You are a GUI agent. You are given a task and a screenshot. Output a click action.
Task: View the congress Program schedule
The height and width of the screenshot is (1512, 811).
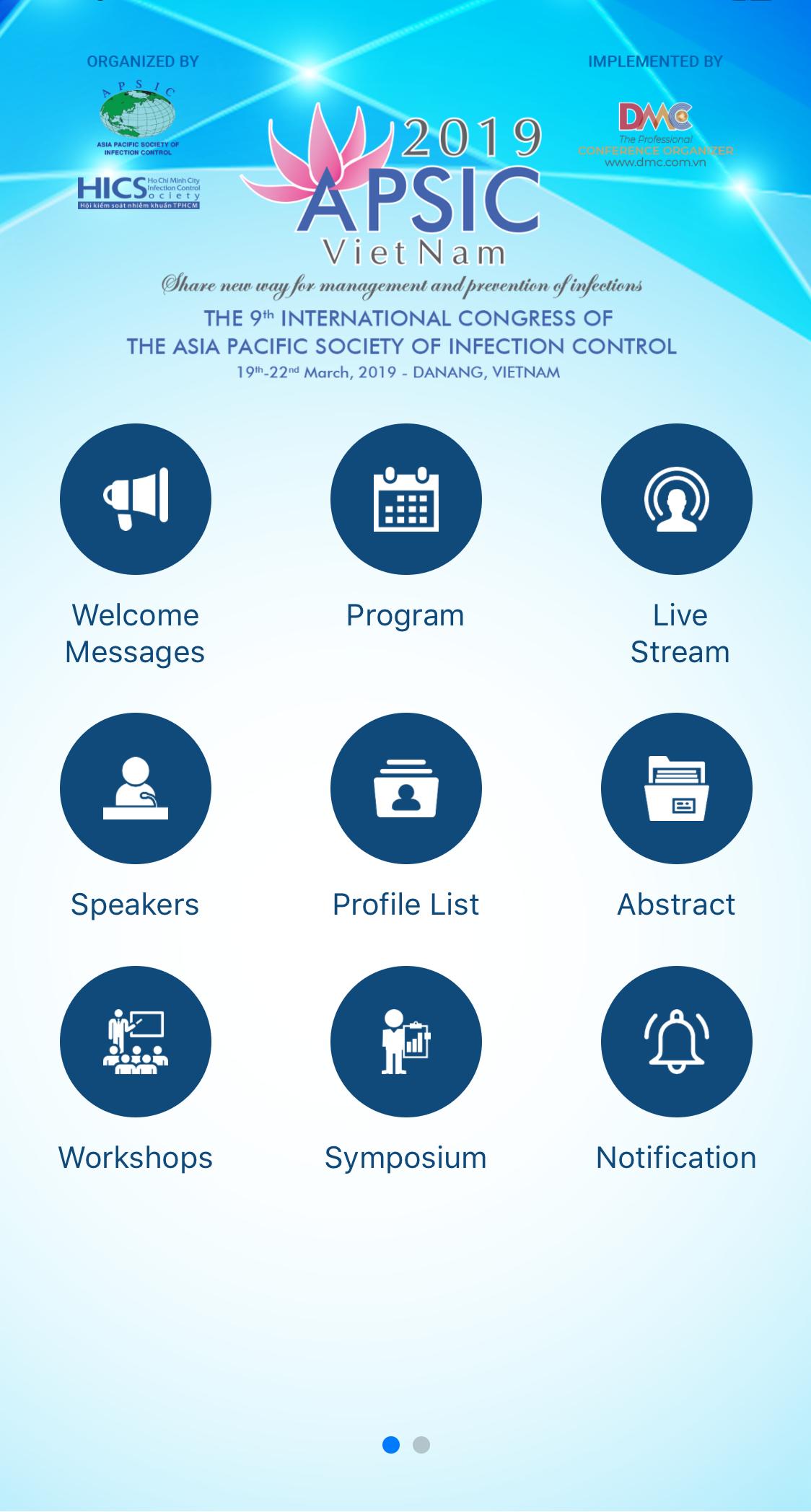[x=405, y=499]
